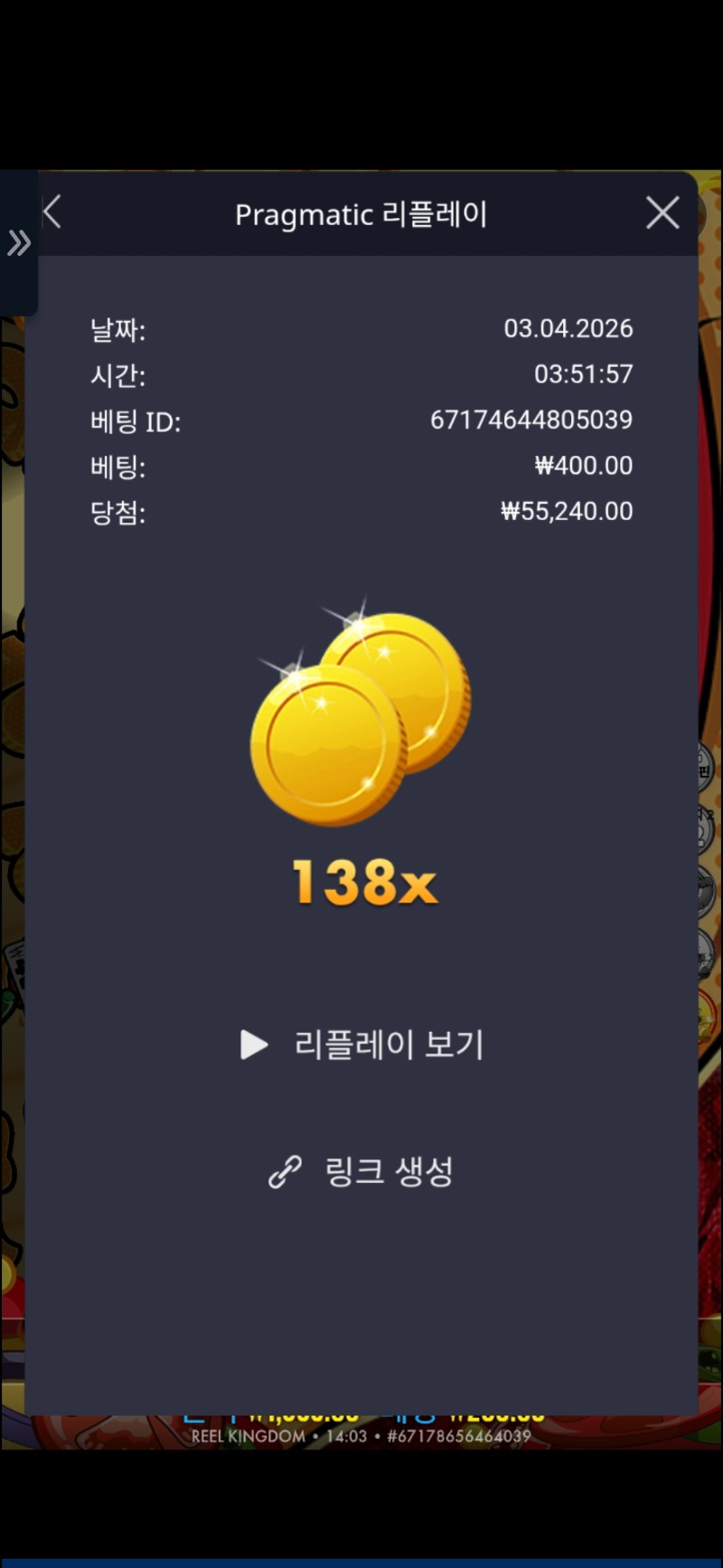
Task: Generate a share link with 링크 생성
Action: [x=361, y=1172]
